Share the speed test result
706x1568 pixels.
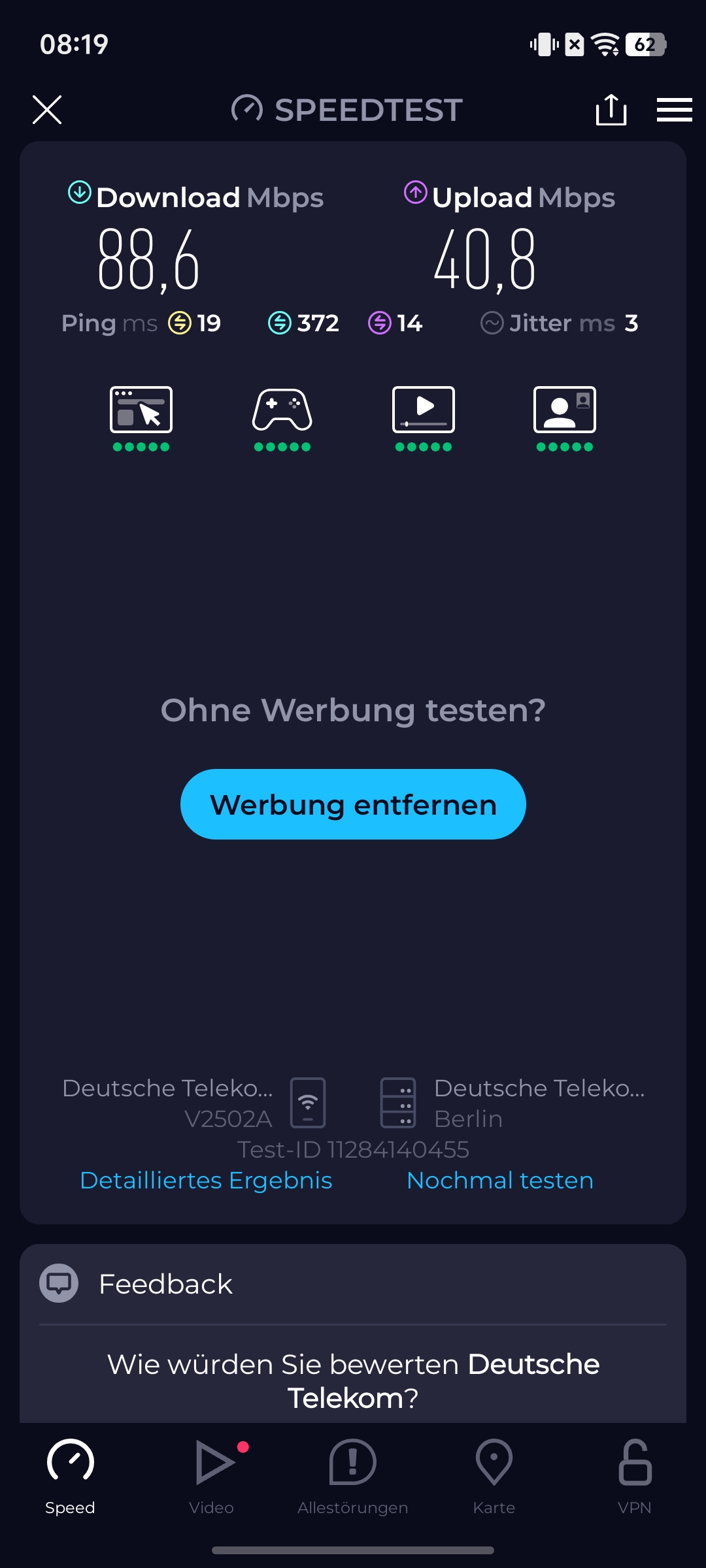click(x=611, y=110)
